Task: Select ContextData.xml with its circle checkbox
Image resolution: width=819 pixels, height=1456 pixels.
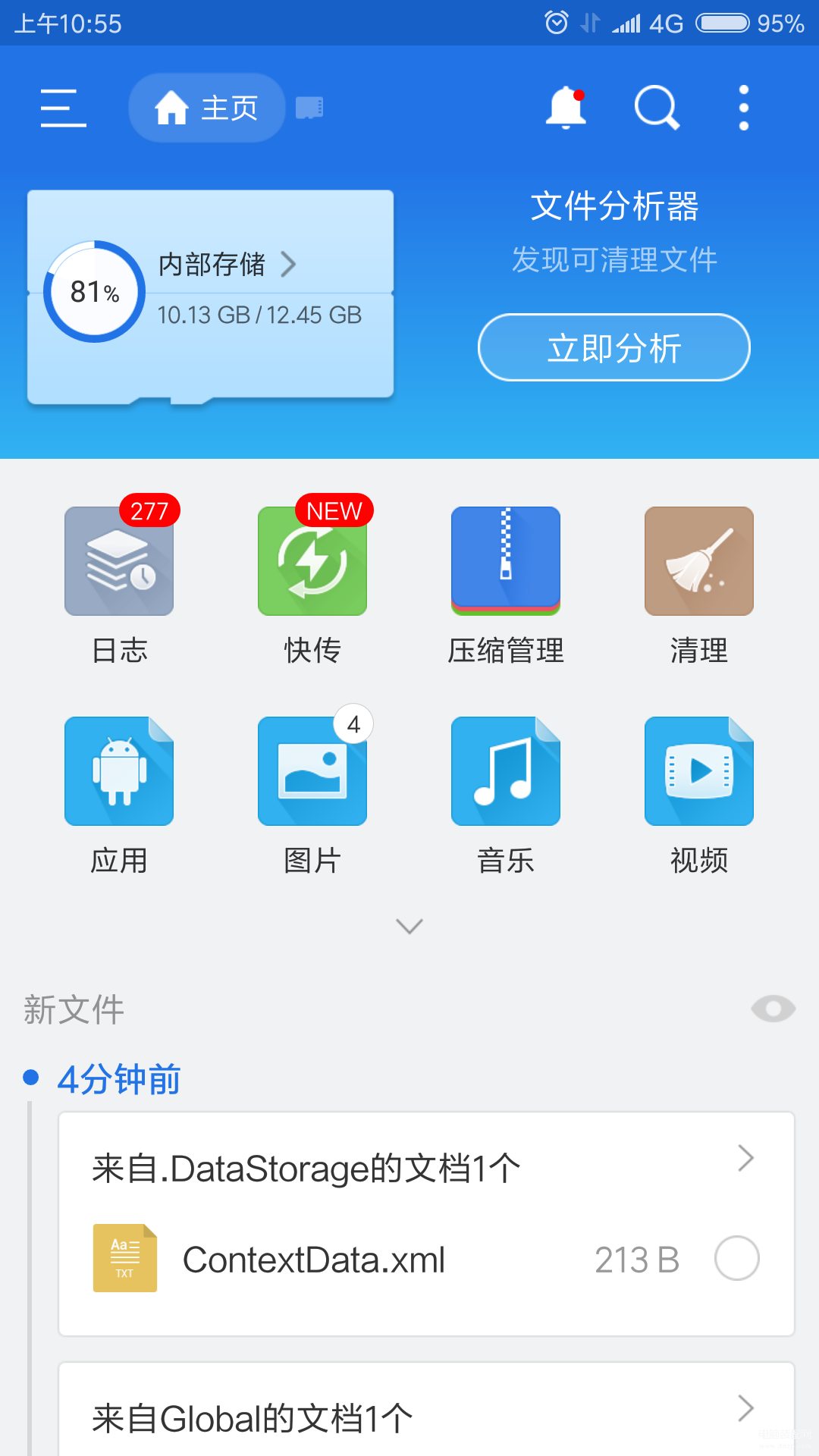Action: [x=736, y=1258]
